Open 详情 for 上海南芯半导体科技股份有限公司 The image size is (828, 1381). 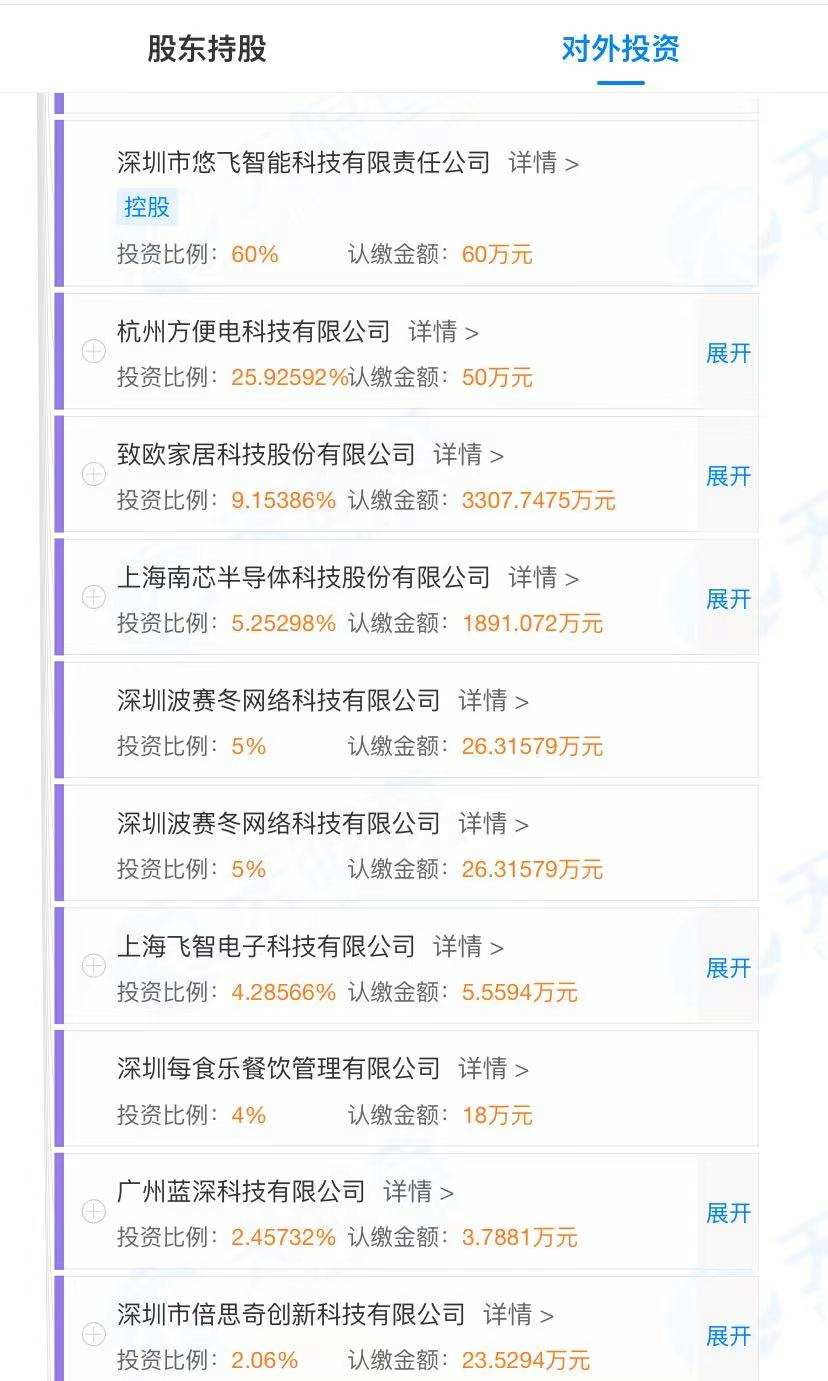pyautogui.click(x=543, y=578)
